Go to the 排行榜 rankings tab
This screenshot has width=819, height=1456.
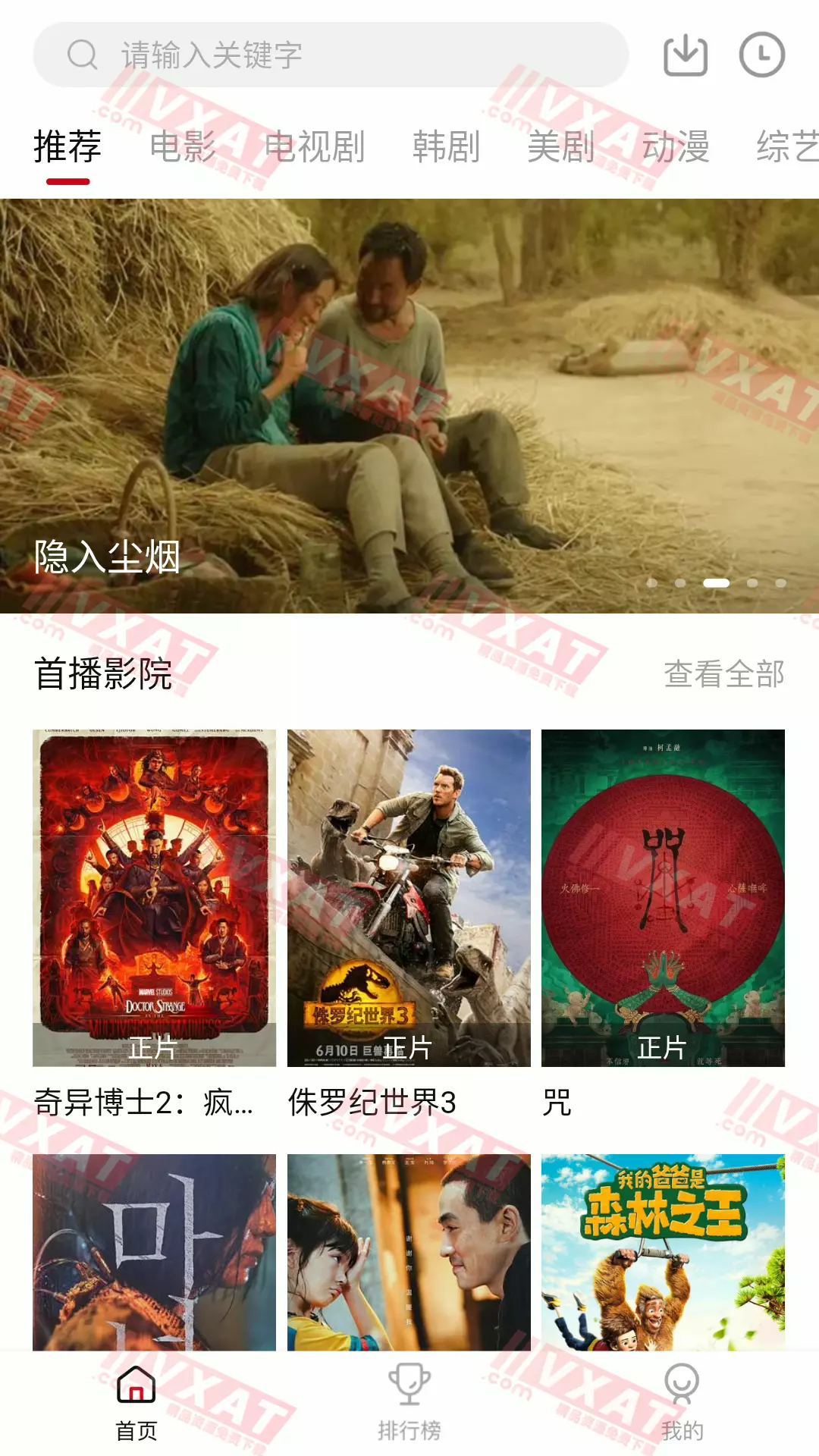tap(409, 1403)
